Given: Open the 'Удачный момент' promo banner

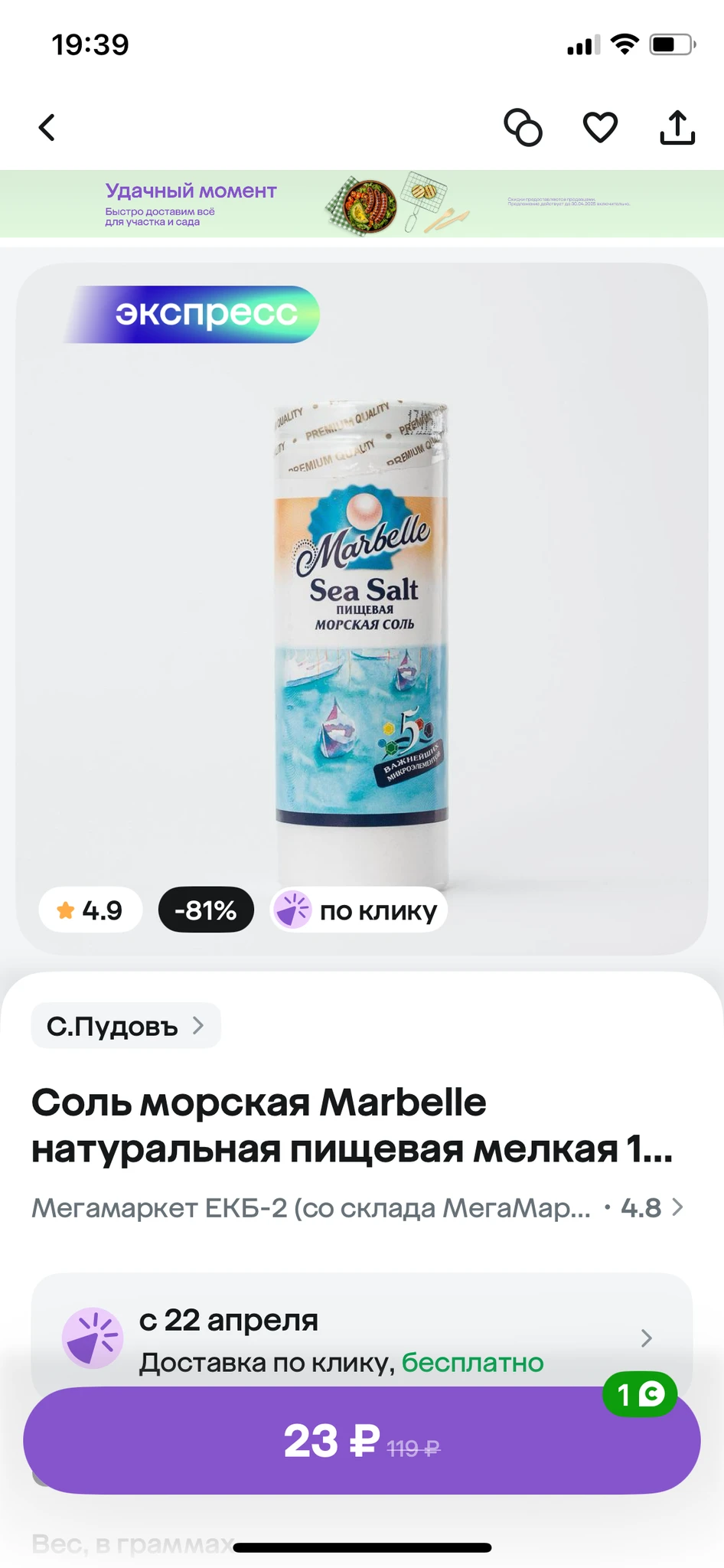Looking at the screenshot, I should click(x=362, y=204).
